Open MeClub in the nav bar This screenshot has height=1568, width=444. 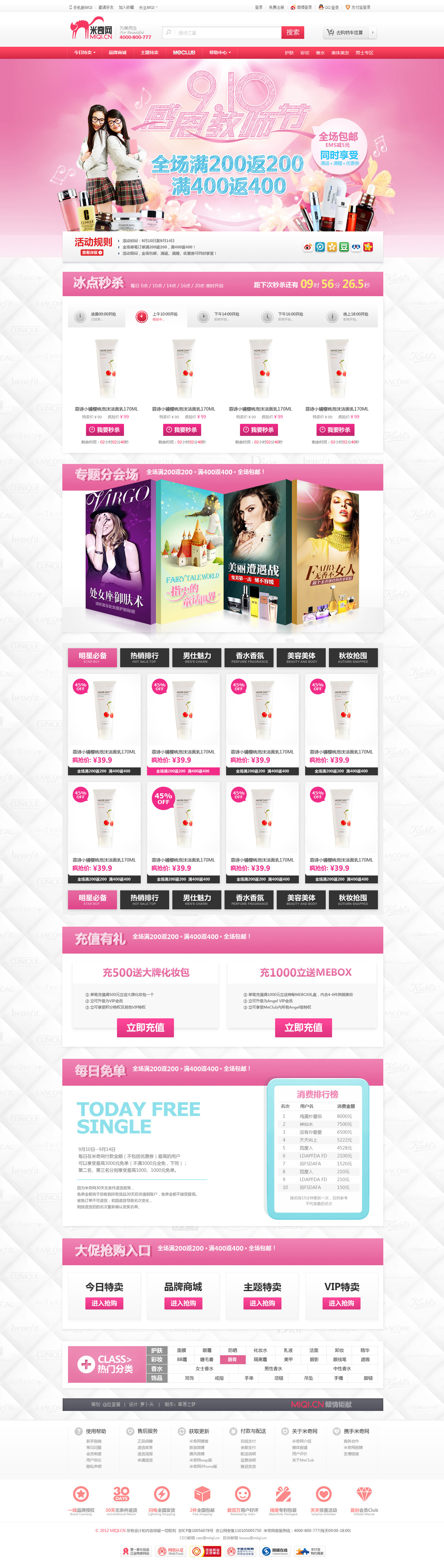[x=183, y=53]
